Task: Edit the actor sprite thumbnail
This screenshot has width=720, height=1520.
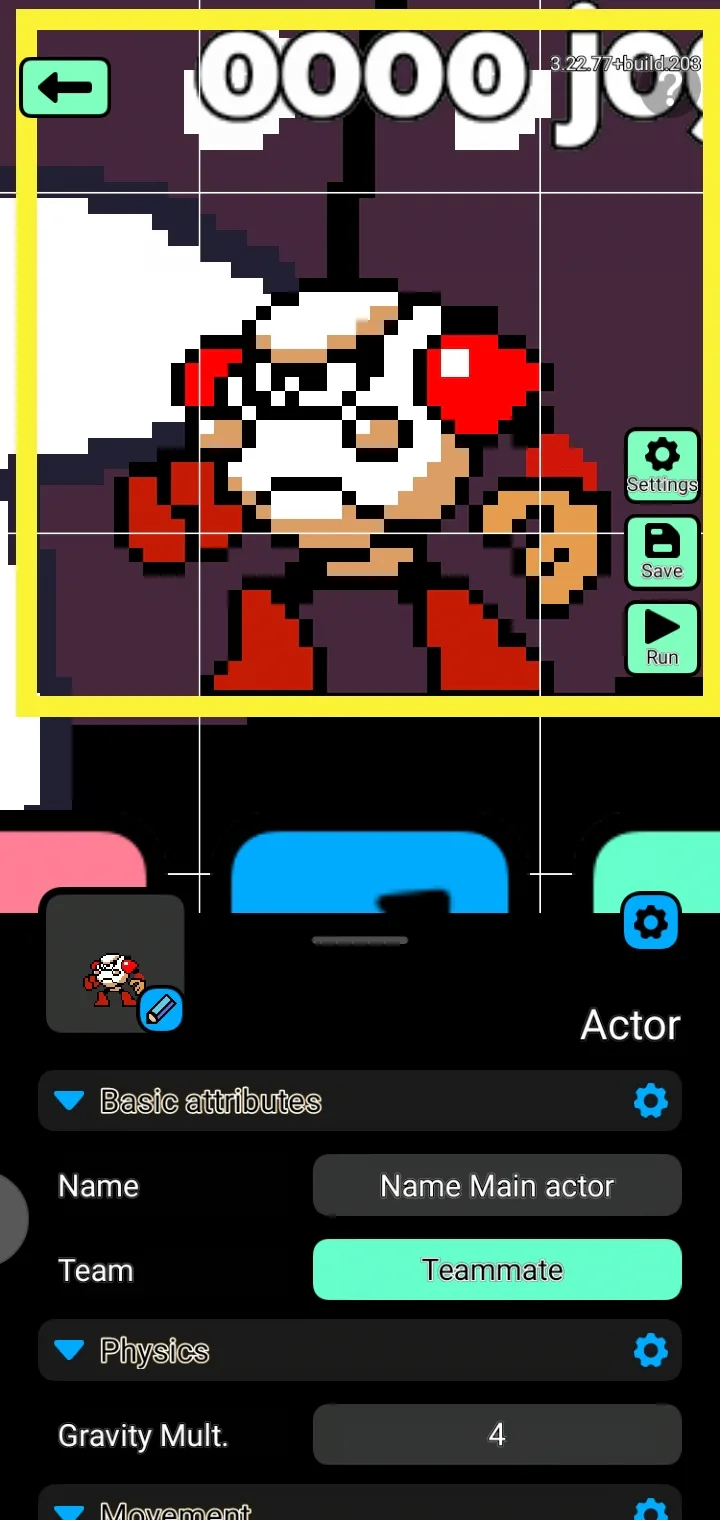Action: pyautogui.click(x=160, y=1009)
